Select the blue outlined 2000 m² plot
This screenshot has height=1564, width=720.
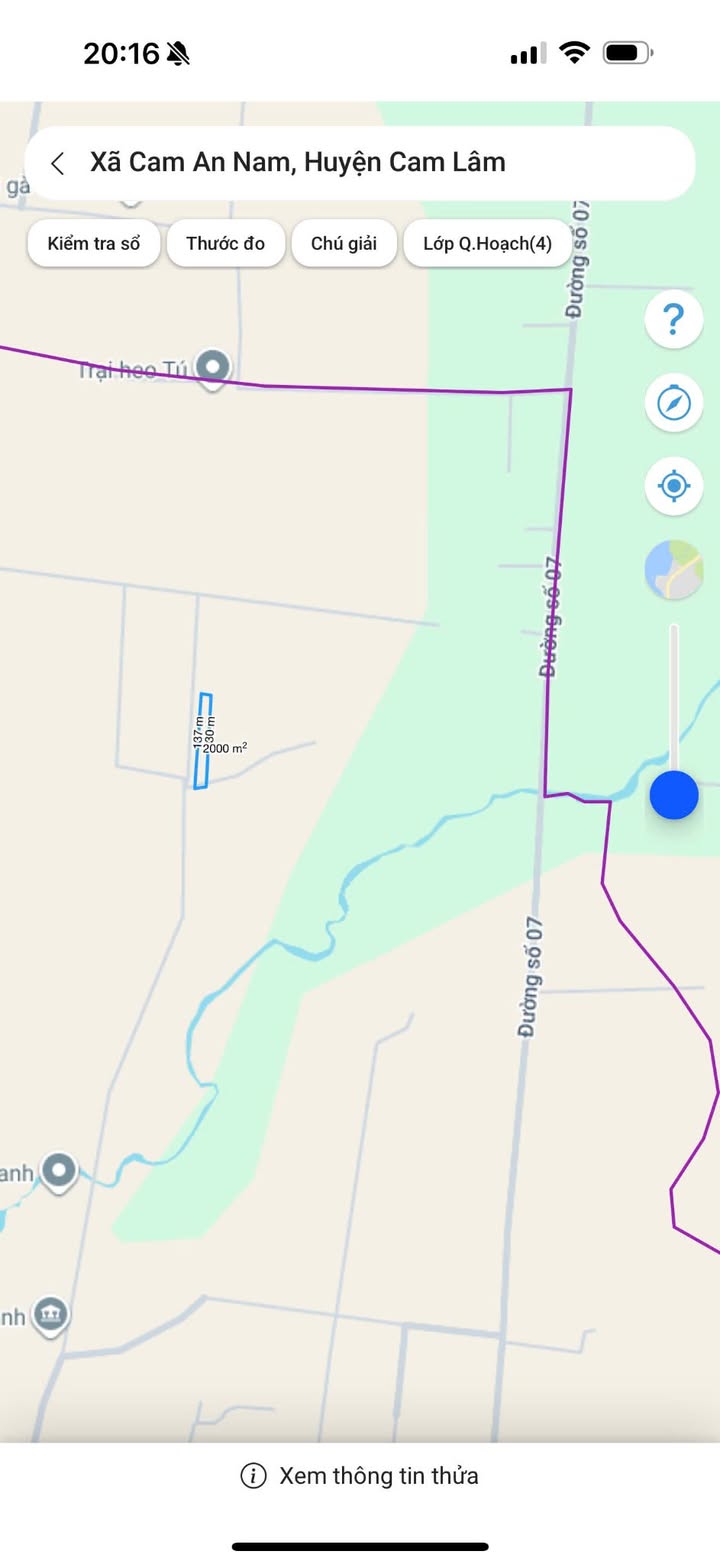202,740
